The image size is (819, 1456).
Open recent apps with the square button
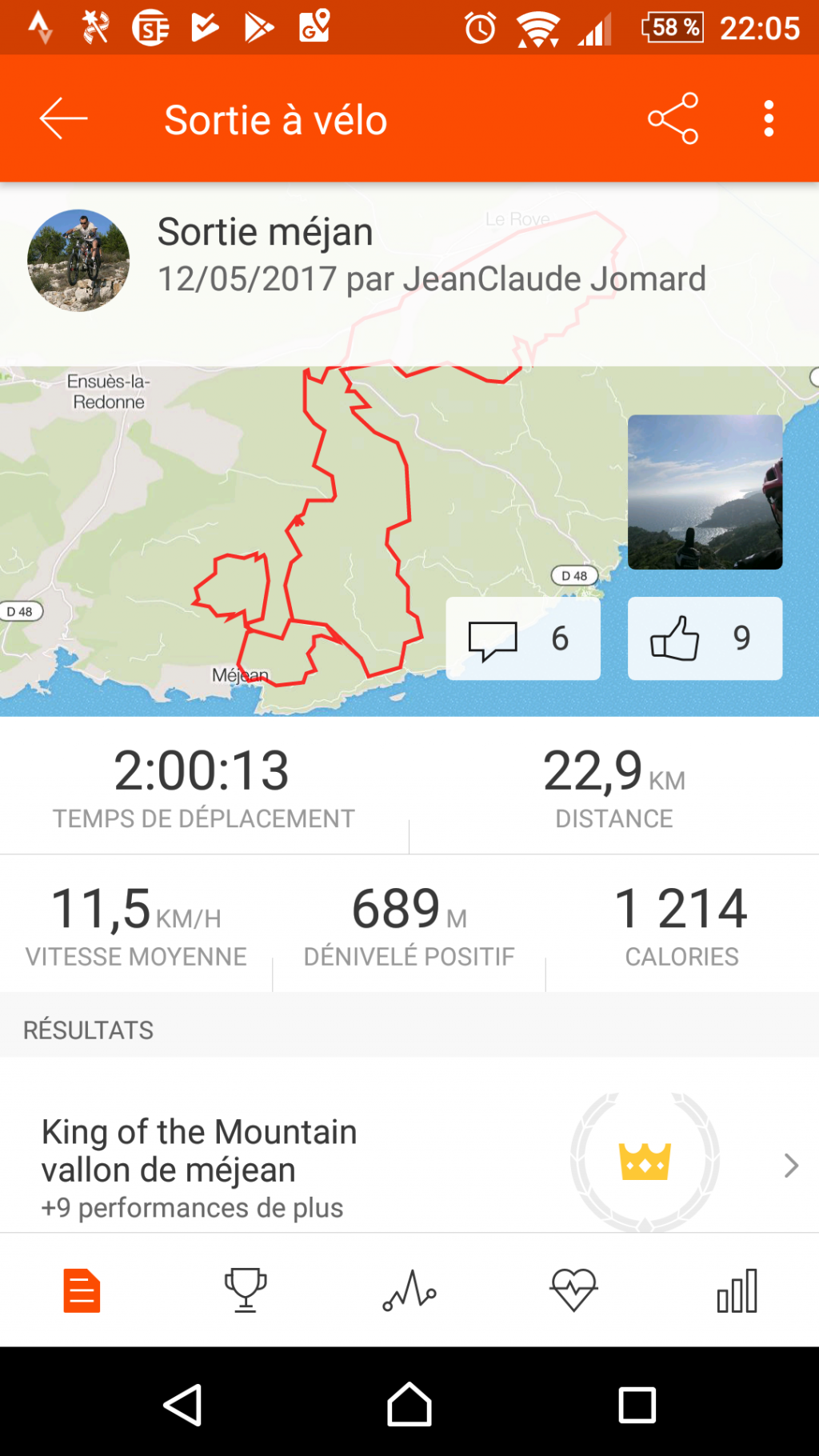[637, 1405]
